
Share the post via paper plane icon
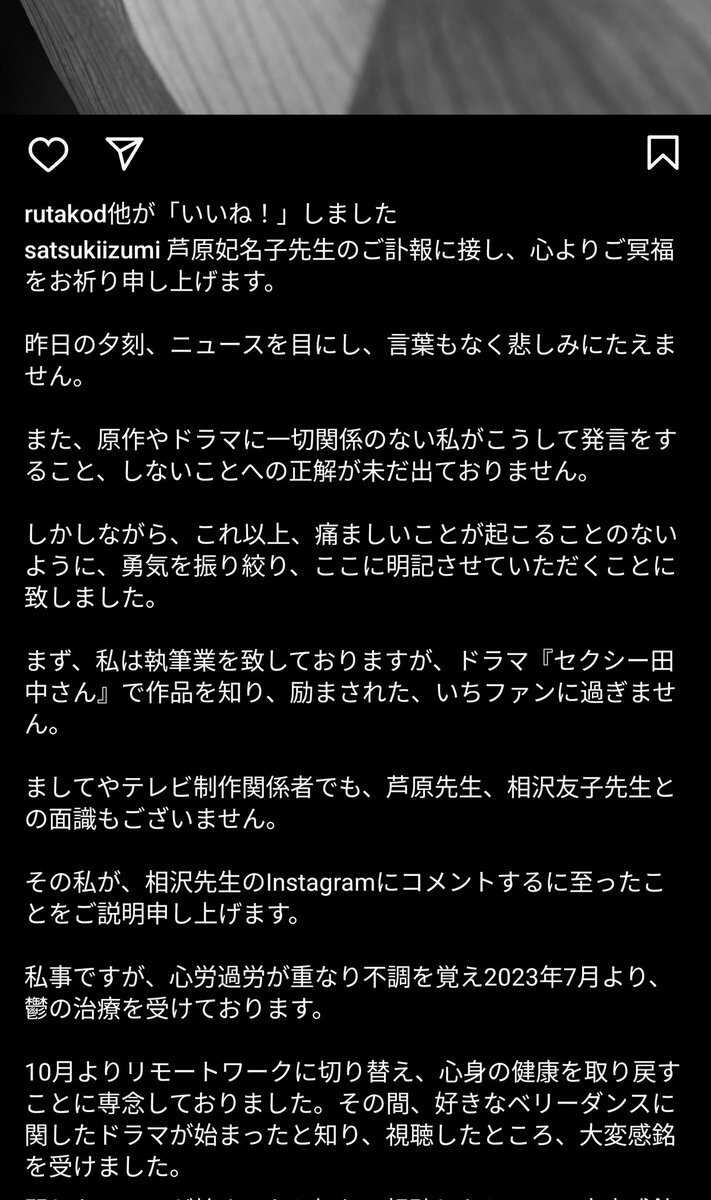tap(122, 153)
